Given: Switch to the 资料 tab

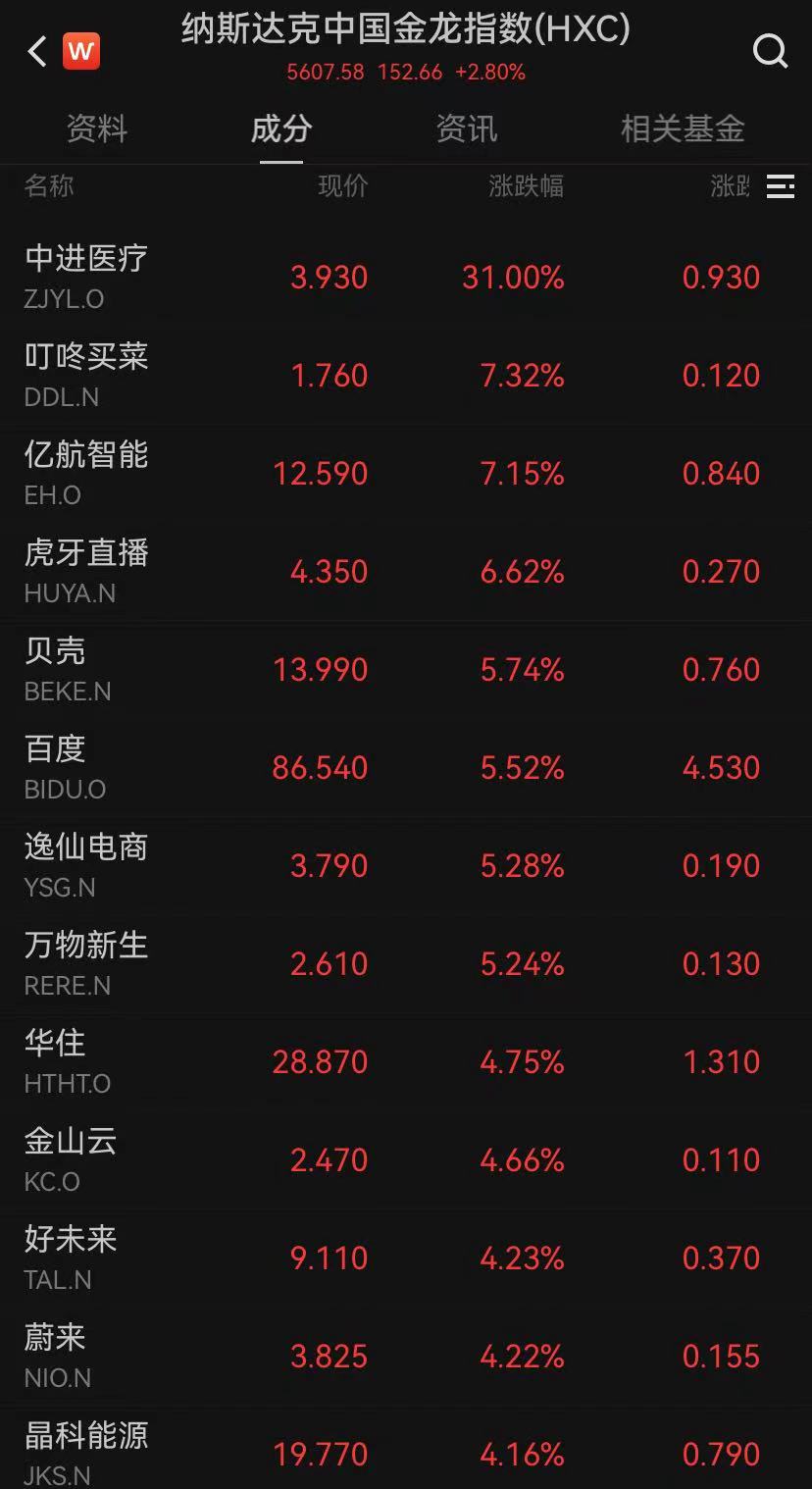Looking at the screenshot, I should 97,128.
